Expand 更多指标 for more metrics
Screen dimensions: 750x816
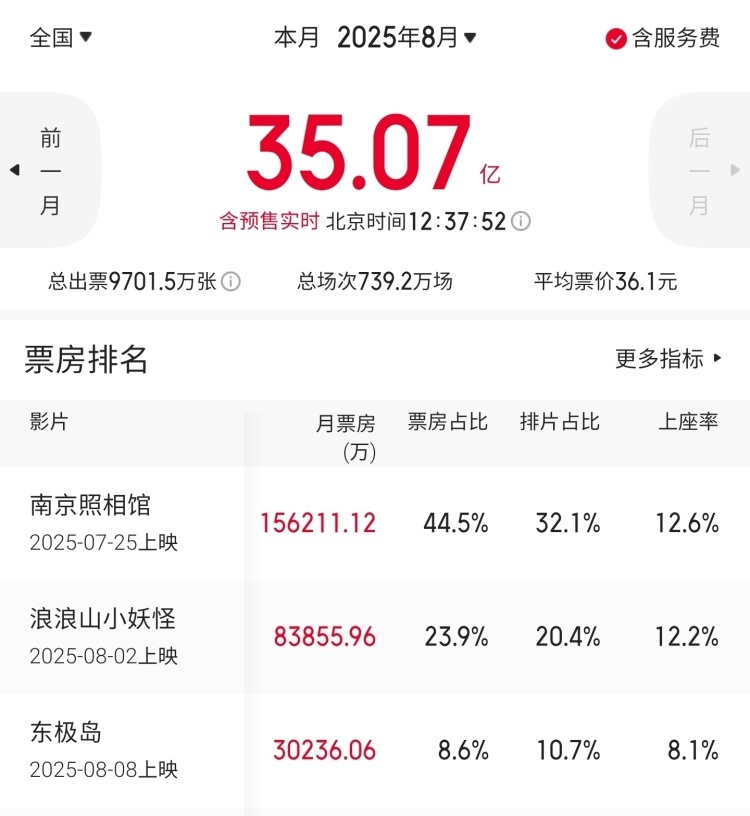(668, 359)
